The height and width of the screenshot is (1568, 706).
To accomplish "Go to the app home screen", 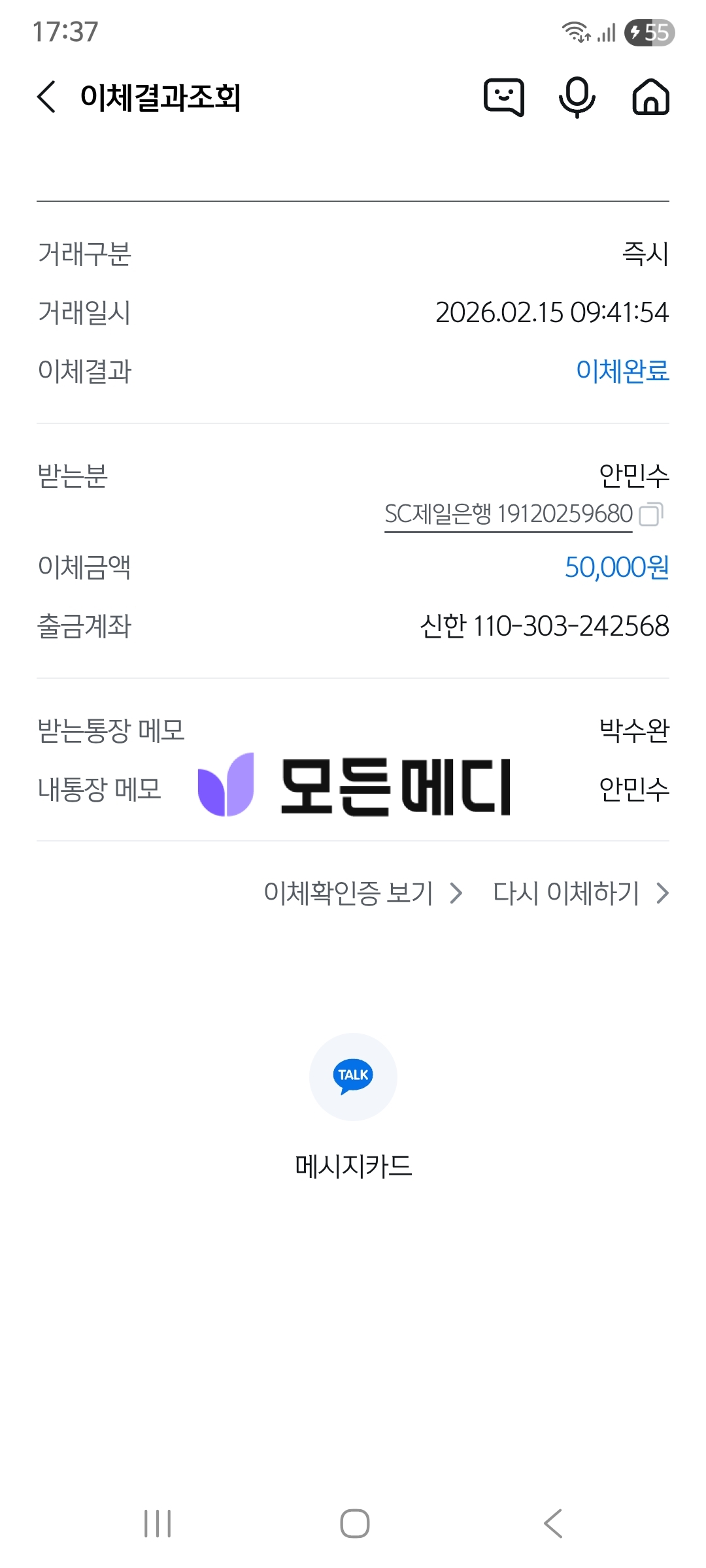I will coord(651,97).
